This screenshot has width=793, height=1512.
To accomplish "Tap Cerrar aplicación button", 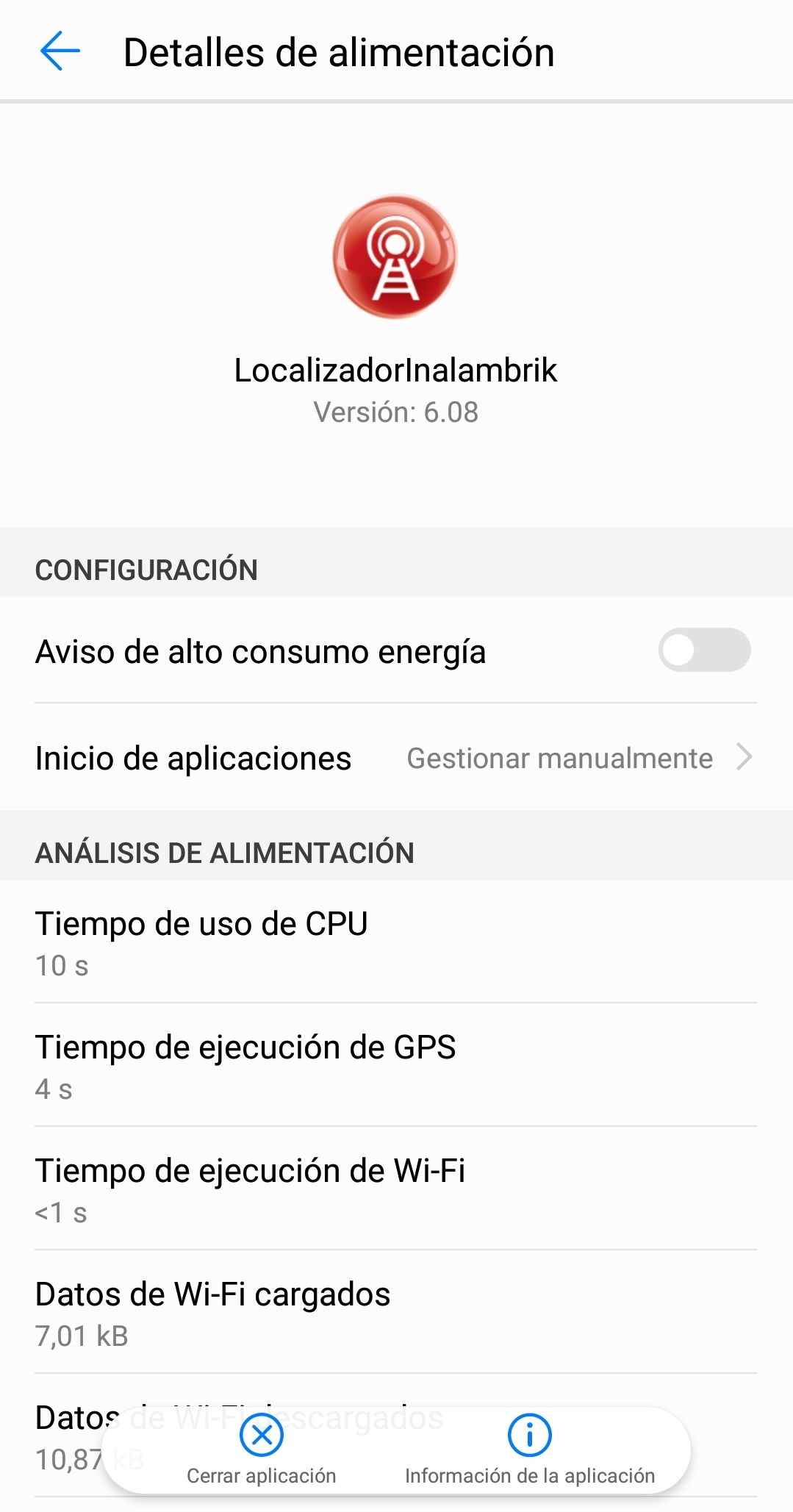I will [262, 1450].
